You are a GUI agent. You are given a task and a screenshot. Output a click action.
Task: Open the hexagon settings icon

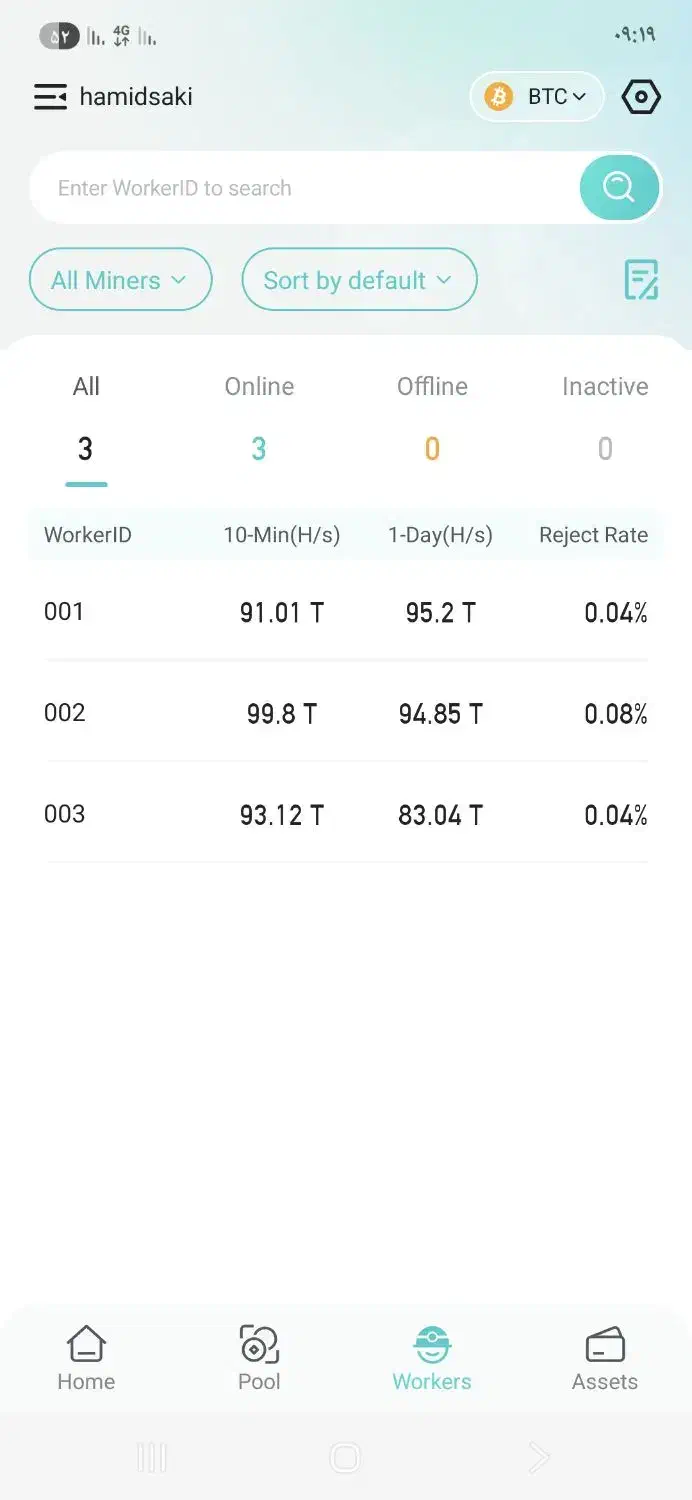click(x=641, y=97)
